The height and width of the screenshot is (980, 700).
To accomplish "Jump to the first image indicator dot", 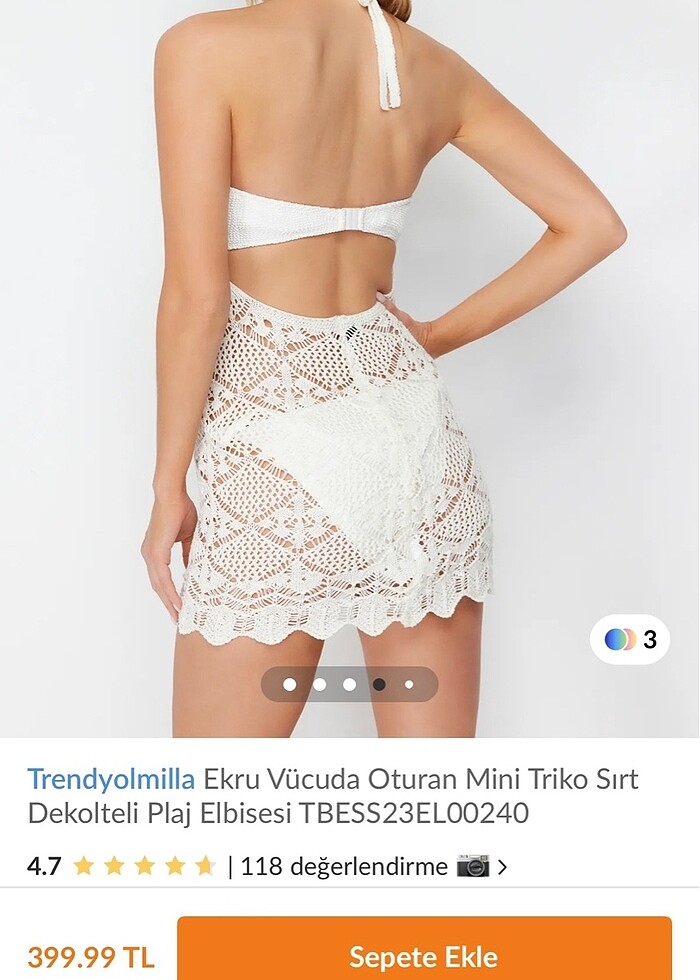I will click(x=290, y=685).
